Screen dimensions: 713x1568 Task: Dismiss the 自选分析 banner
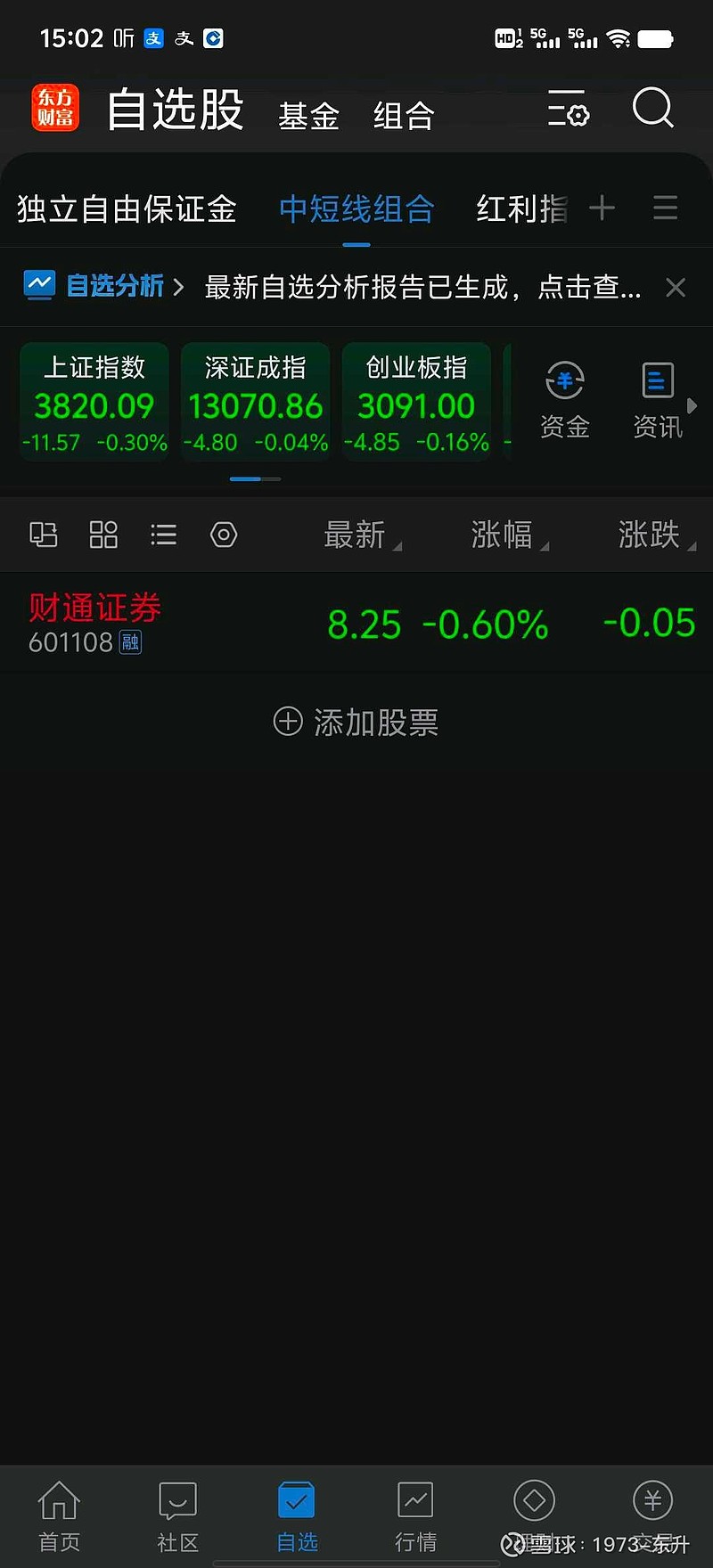[676, 287]
